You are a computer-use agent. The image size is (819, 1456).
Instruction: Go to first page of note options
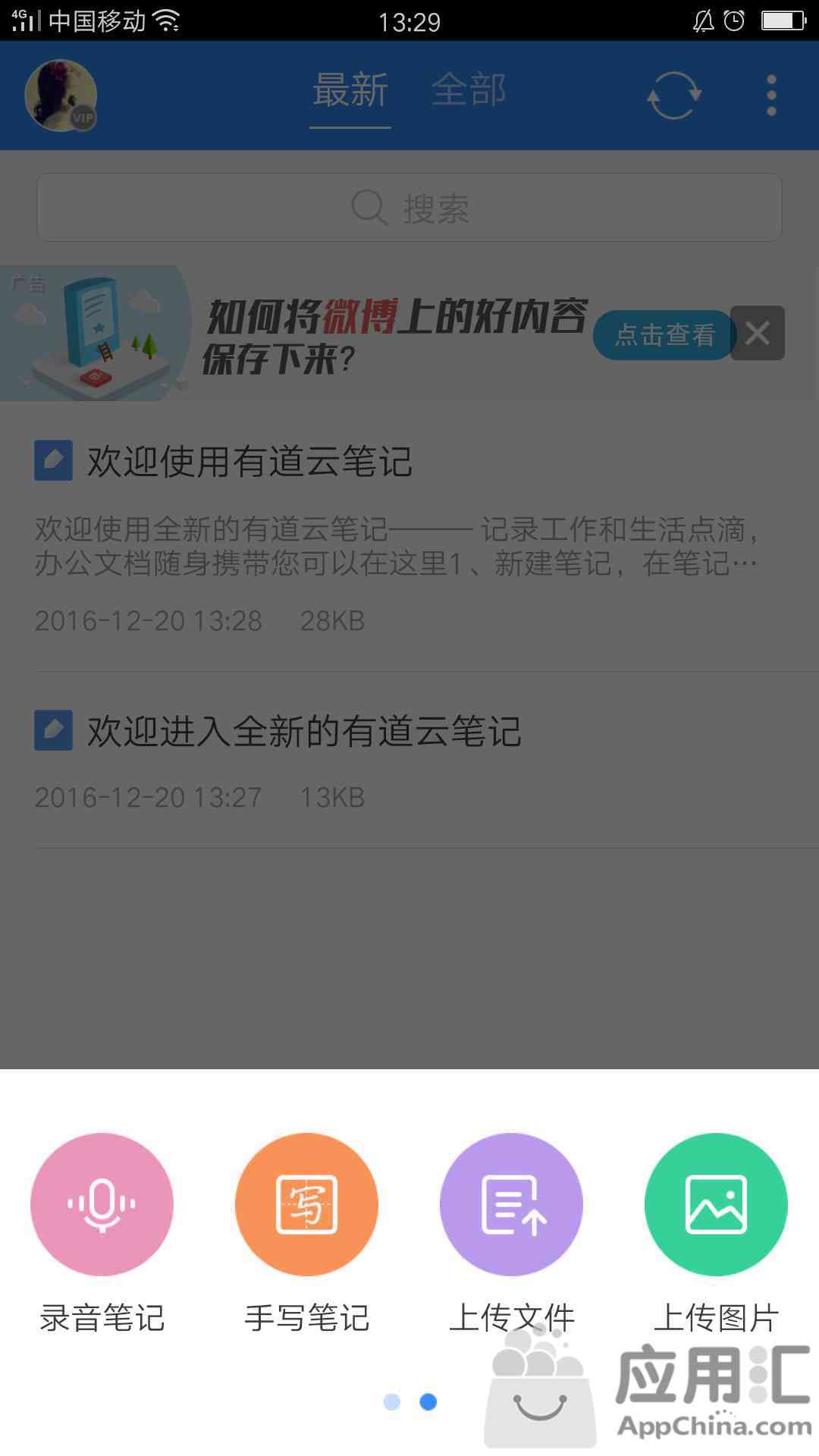[391, 1402]
